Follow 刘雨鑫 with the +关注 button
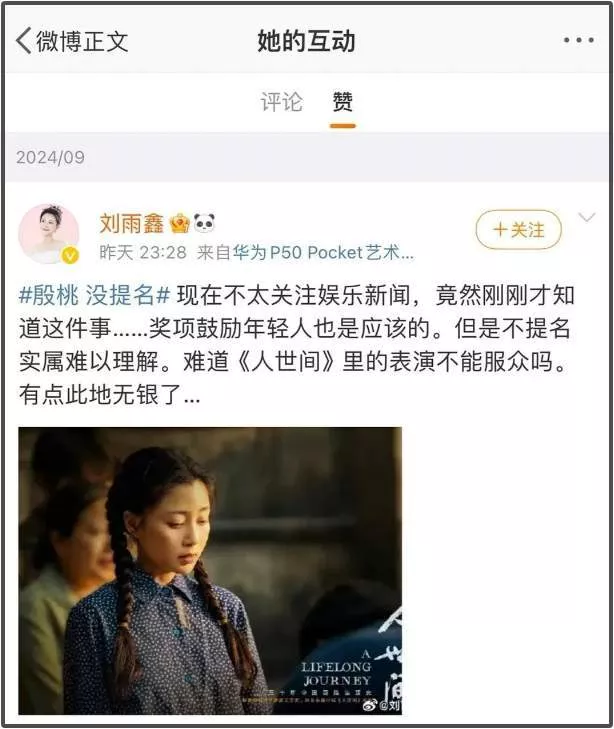 518,229
